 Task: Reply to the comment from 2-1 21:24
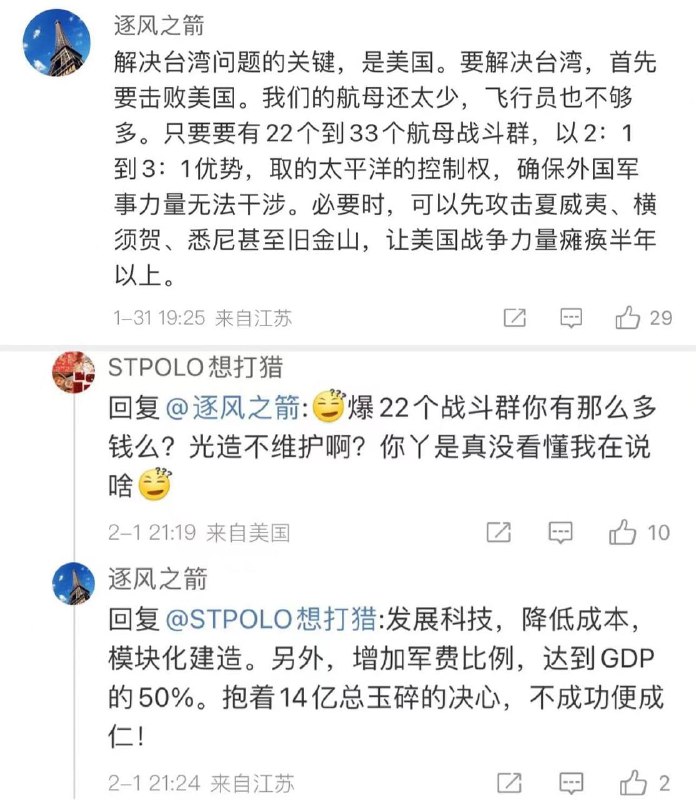point(571,781)
